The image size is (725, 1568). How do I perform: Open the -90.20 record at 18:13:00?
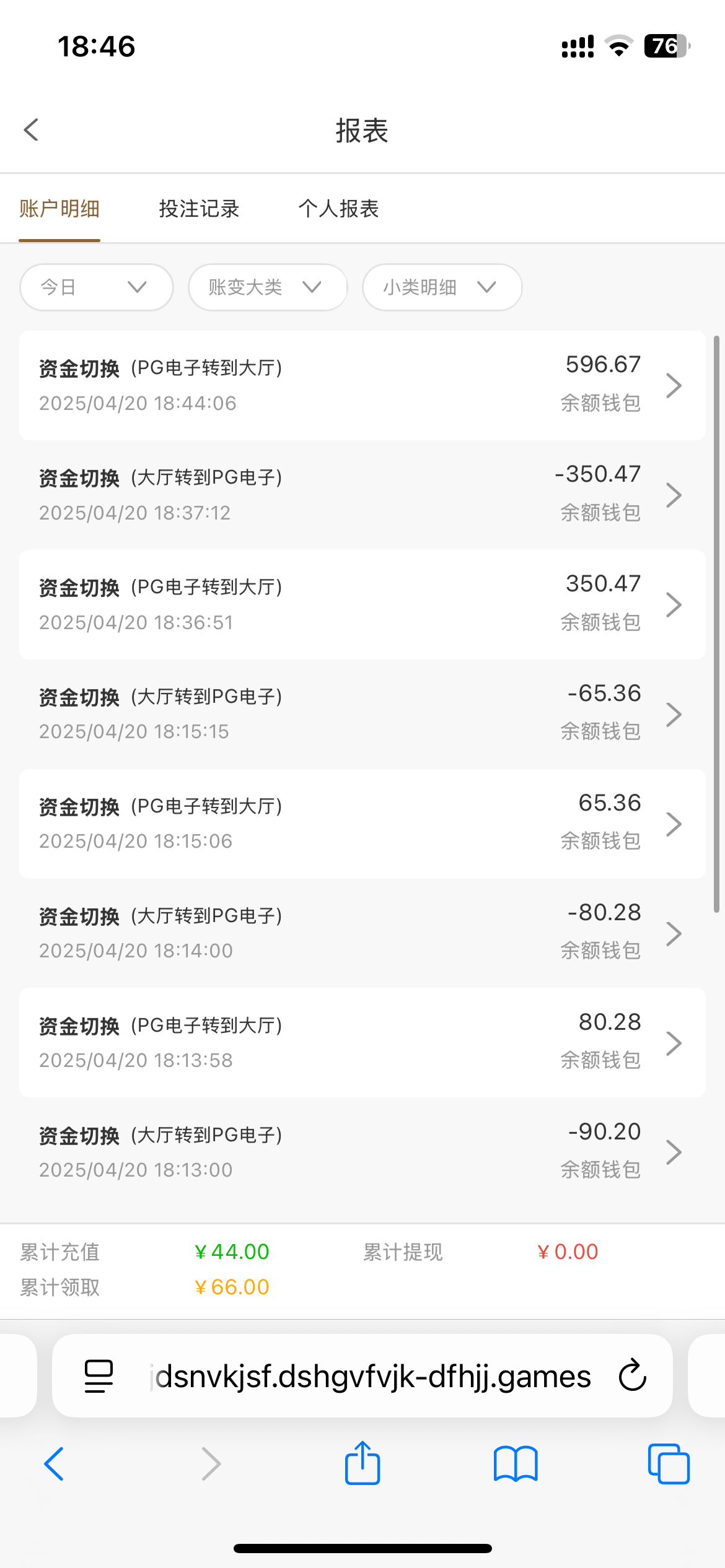click(362, 1152)
